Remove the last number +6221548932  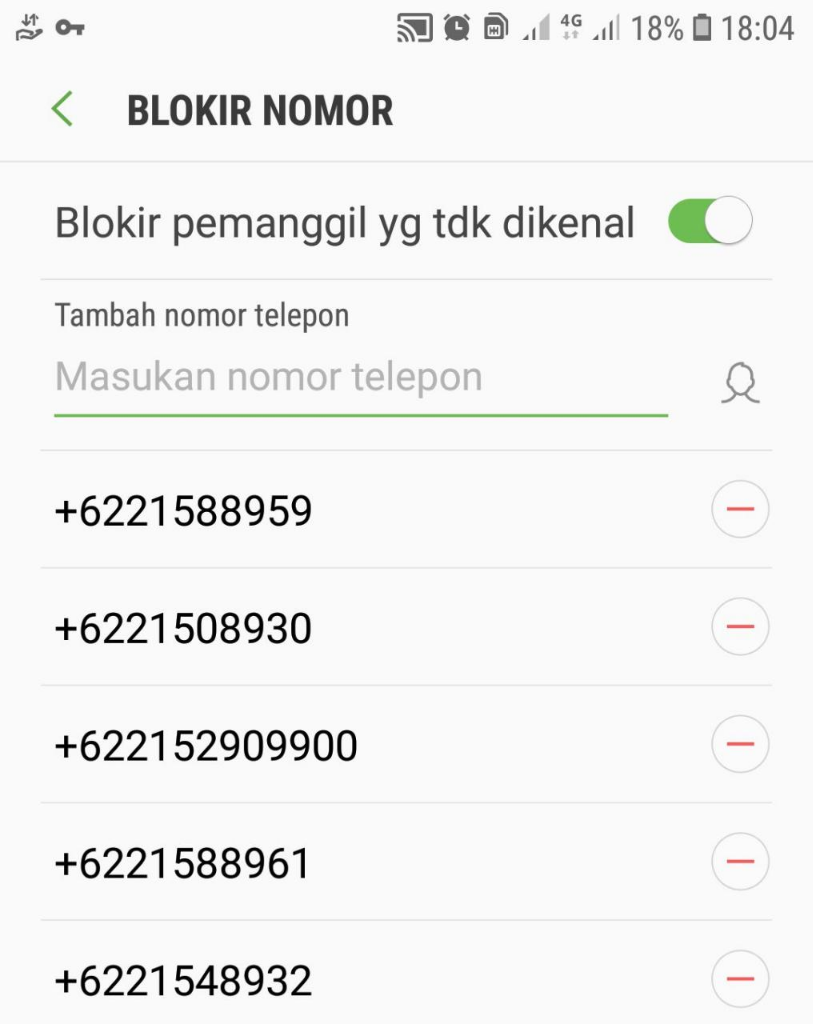coord(739,979)
